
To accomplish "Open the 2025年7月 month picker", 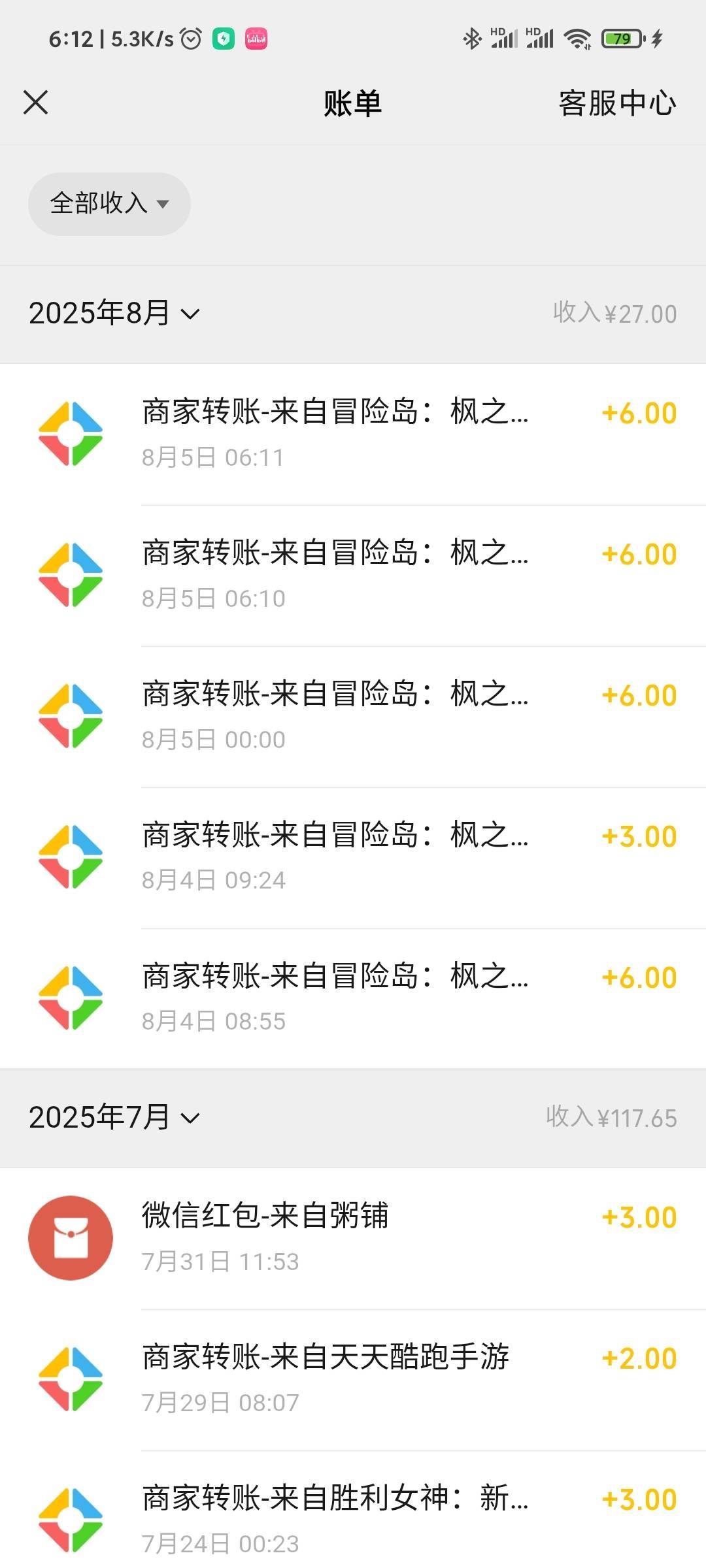I will [114, 1117].
